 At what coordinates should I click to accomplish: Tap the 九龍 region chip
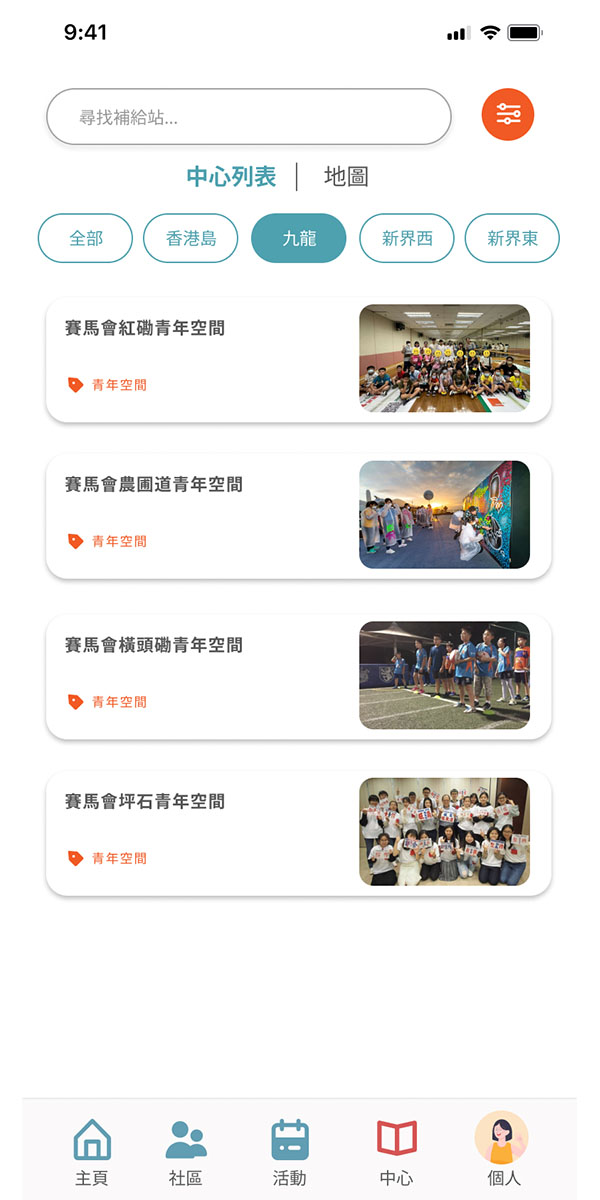[x=298, y=239]
